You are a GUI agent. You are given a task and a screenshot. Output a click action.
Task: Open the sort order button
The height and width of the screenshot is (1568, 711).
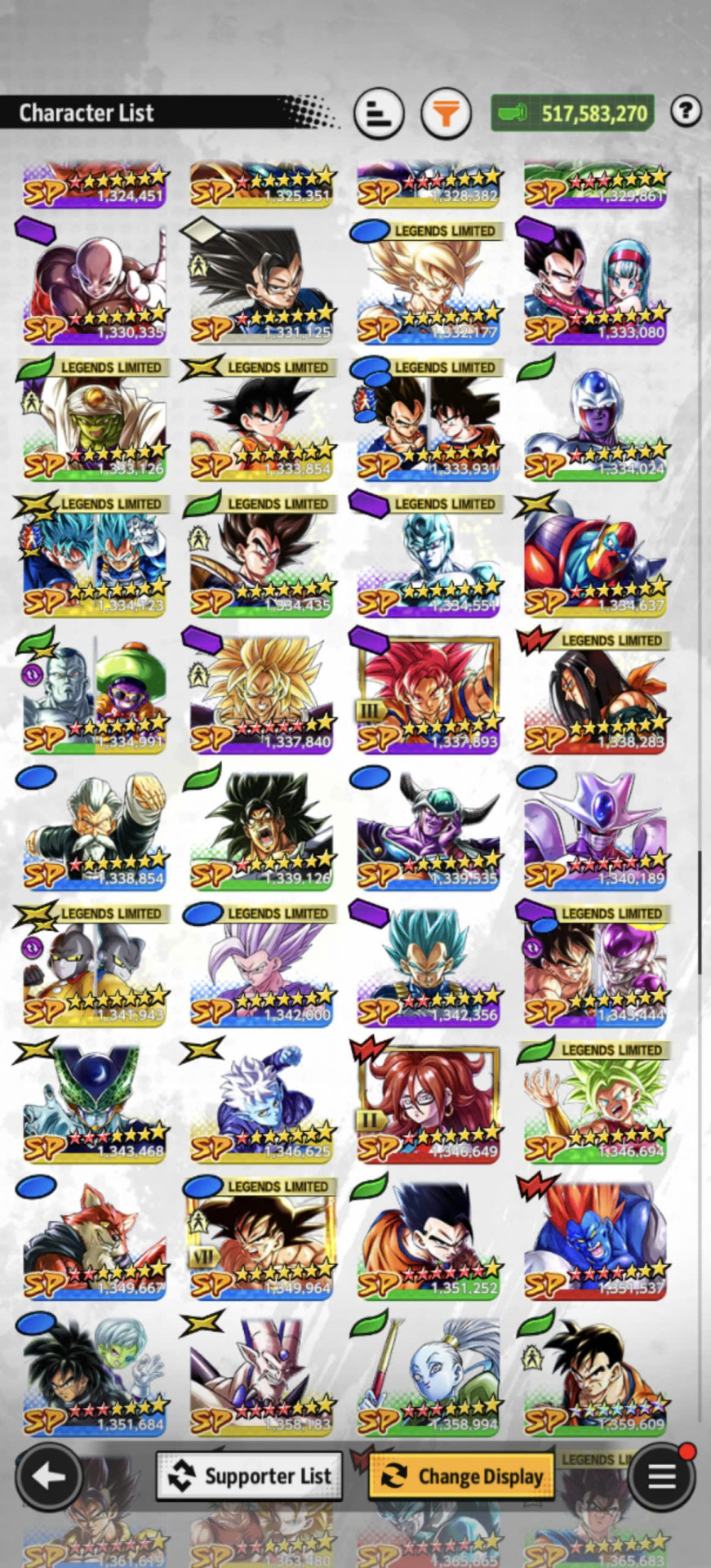379,113
